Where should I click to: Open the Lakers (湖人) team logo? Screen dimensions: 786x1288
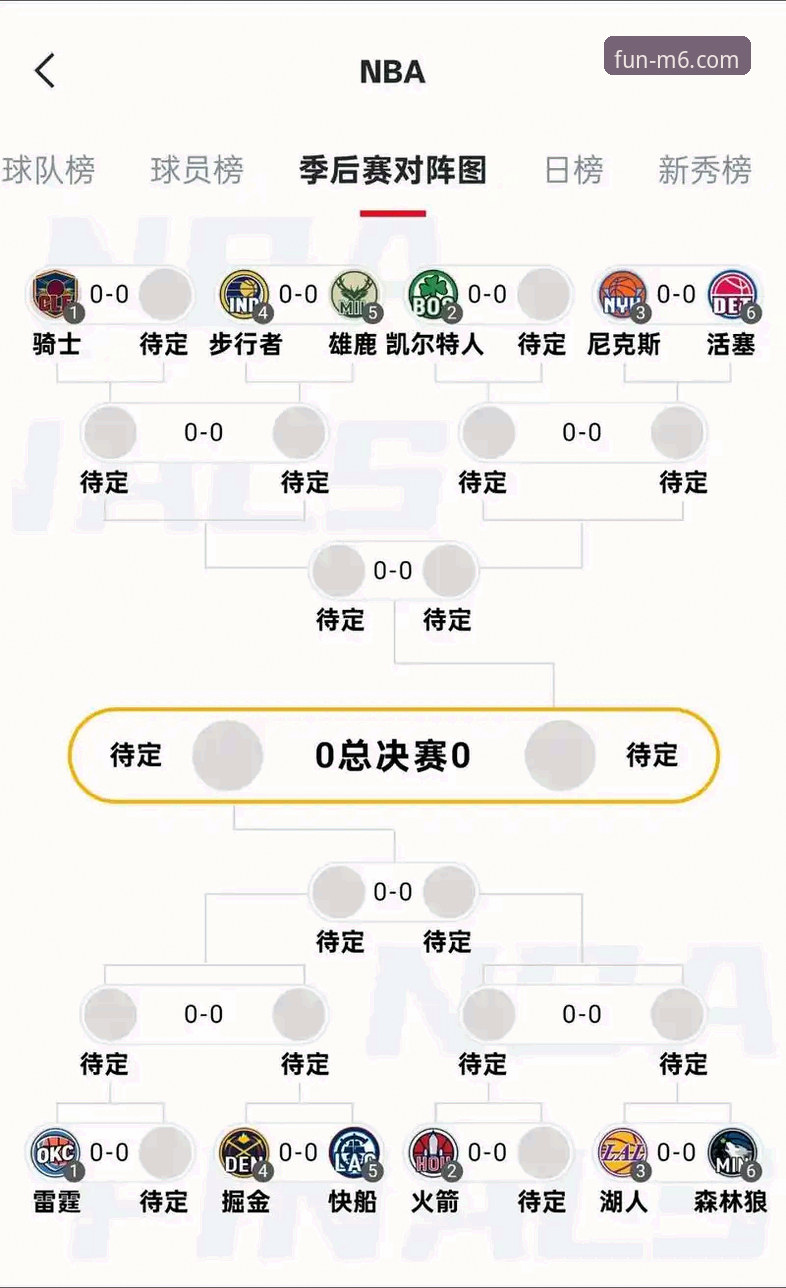(x=622, y=1152)
